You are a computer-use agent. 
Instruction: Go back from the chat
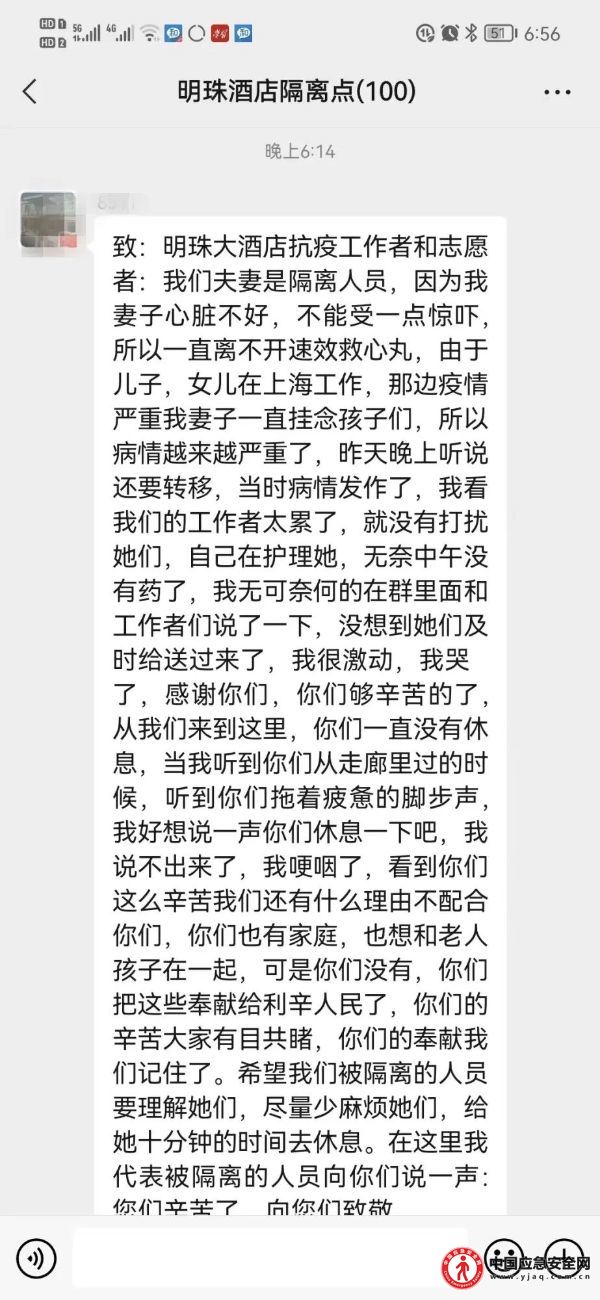[30, 92]
